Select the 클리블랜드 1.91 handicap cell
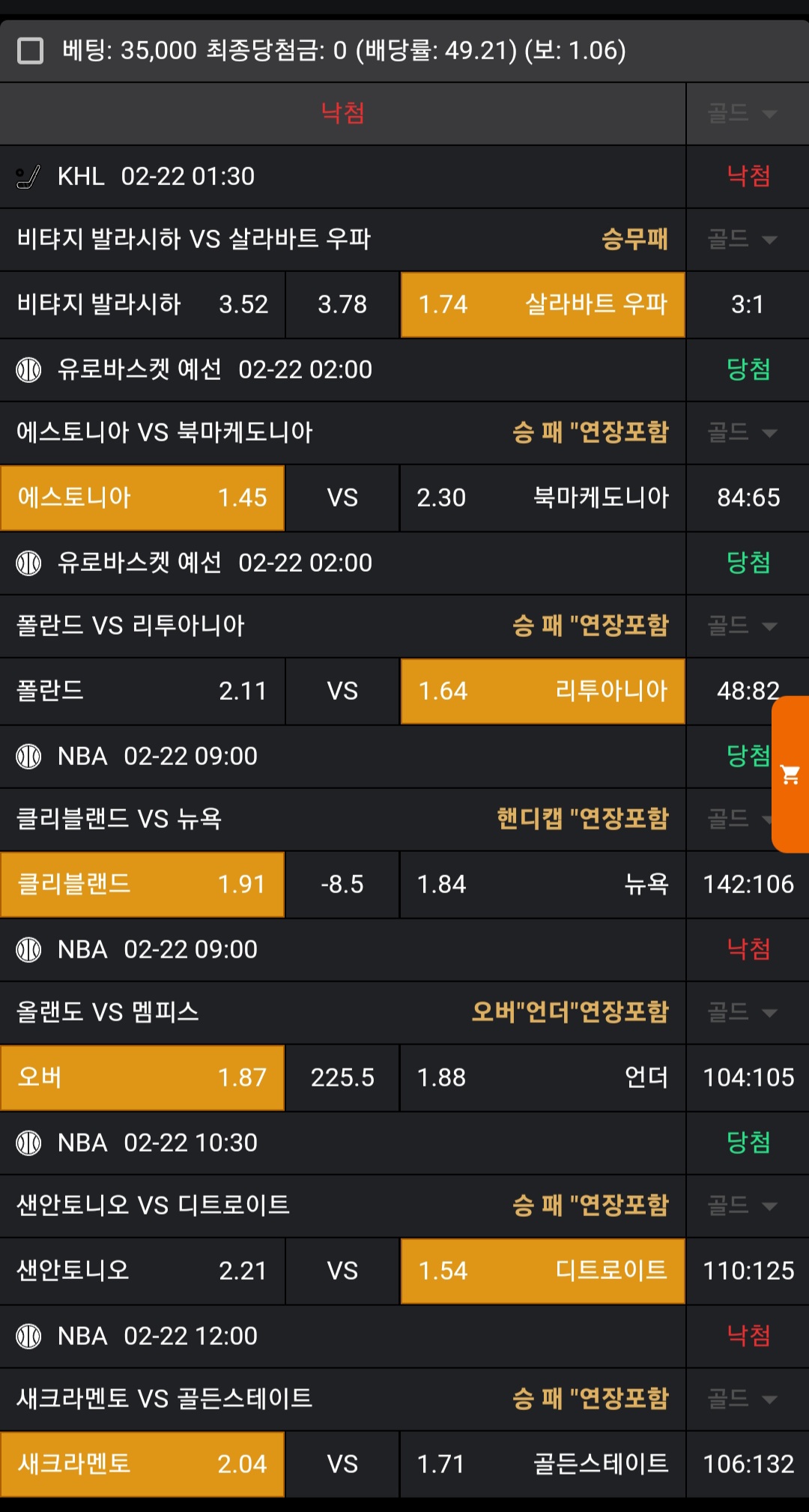 coord(142,885)
